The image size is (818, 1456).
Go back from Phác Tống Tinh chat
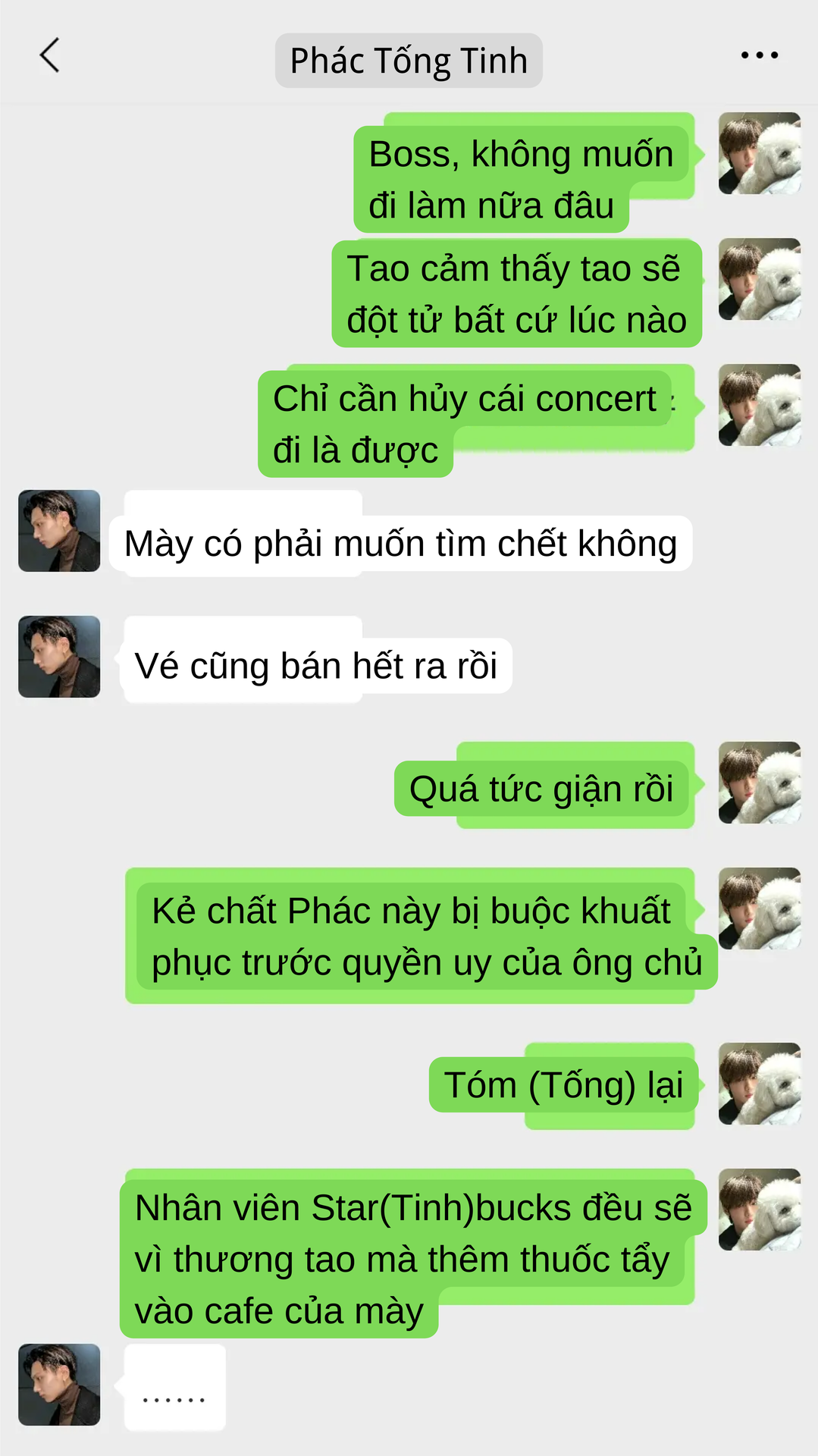point(50,56)
